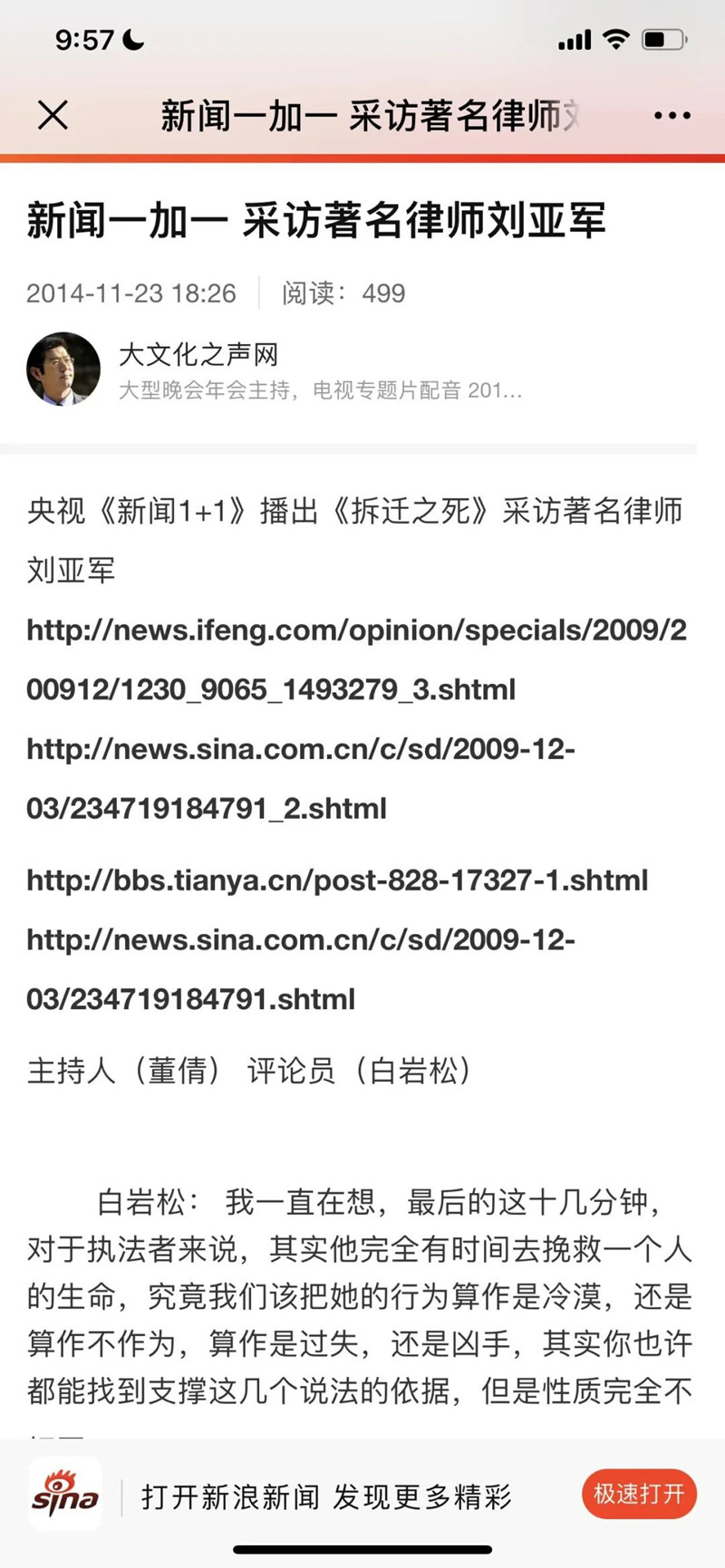
Task: Open the three-dot overflow menu
Action: 672,116
